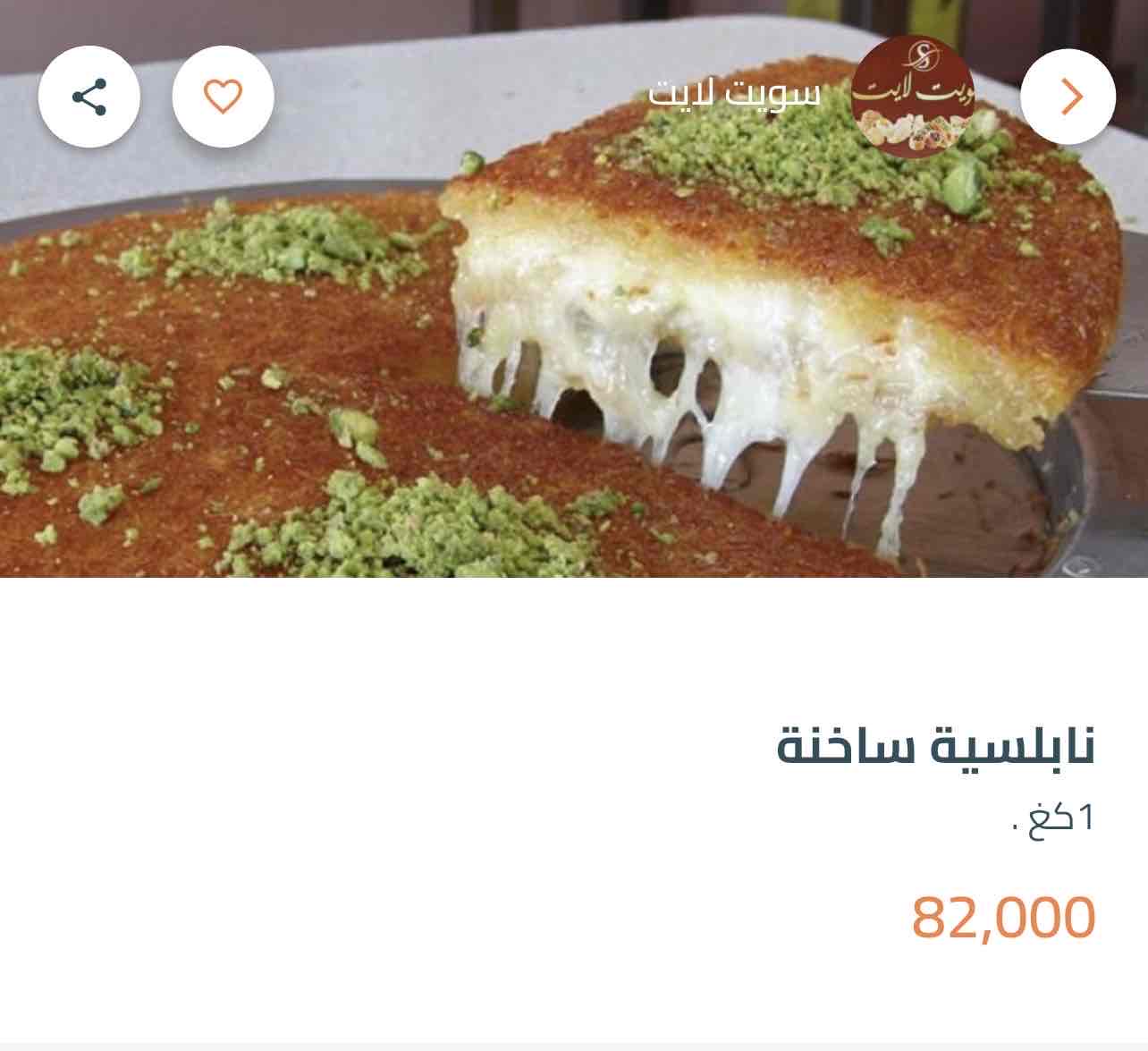This screenshot has width=1148, height=1051.
Task: Share this Nabulsi kunafa item
Action: point(89,97)
